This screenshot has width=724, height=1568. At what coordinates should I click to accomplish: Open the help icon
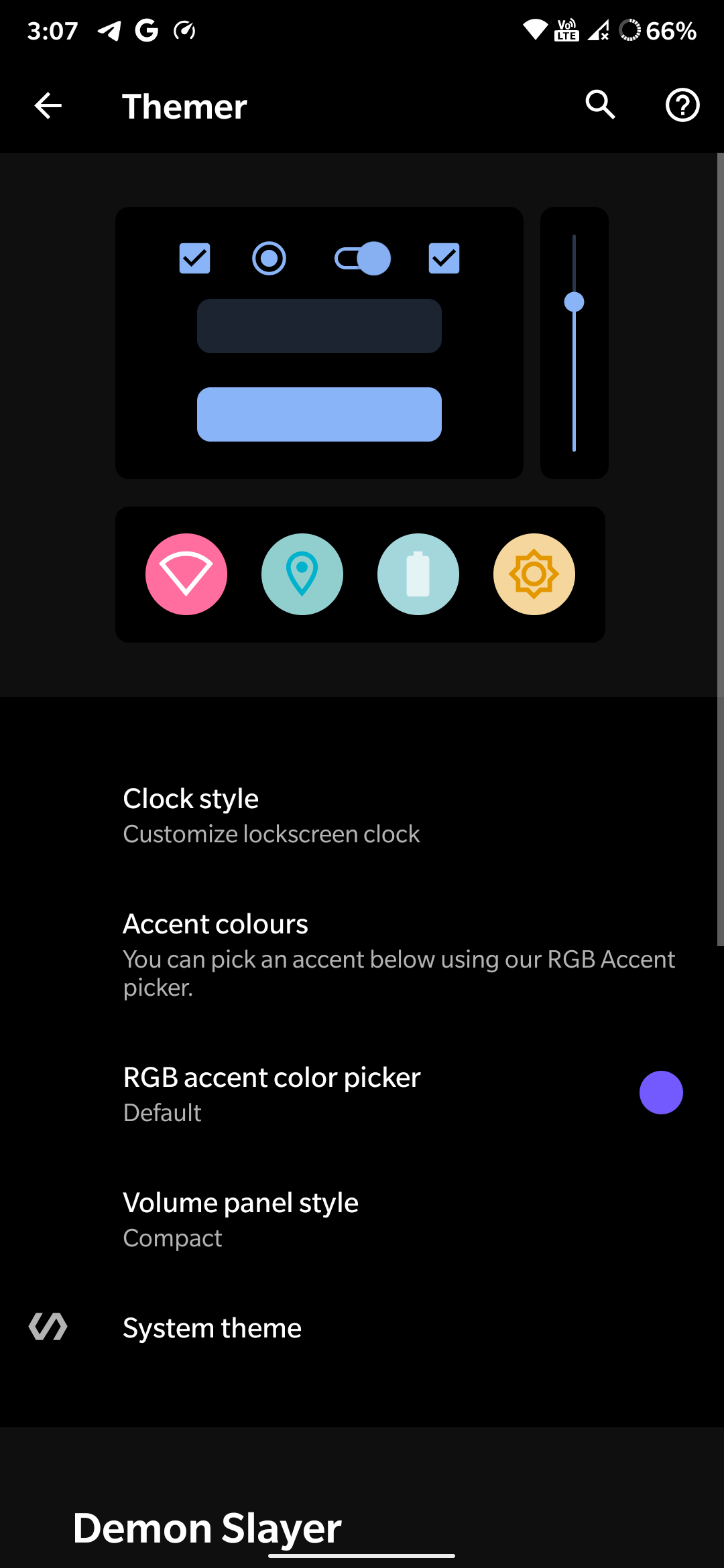pos(682,105)
